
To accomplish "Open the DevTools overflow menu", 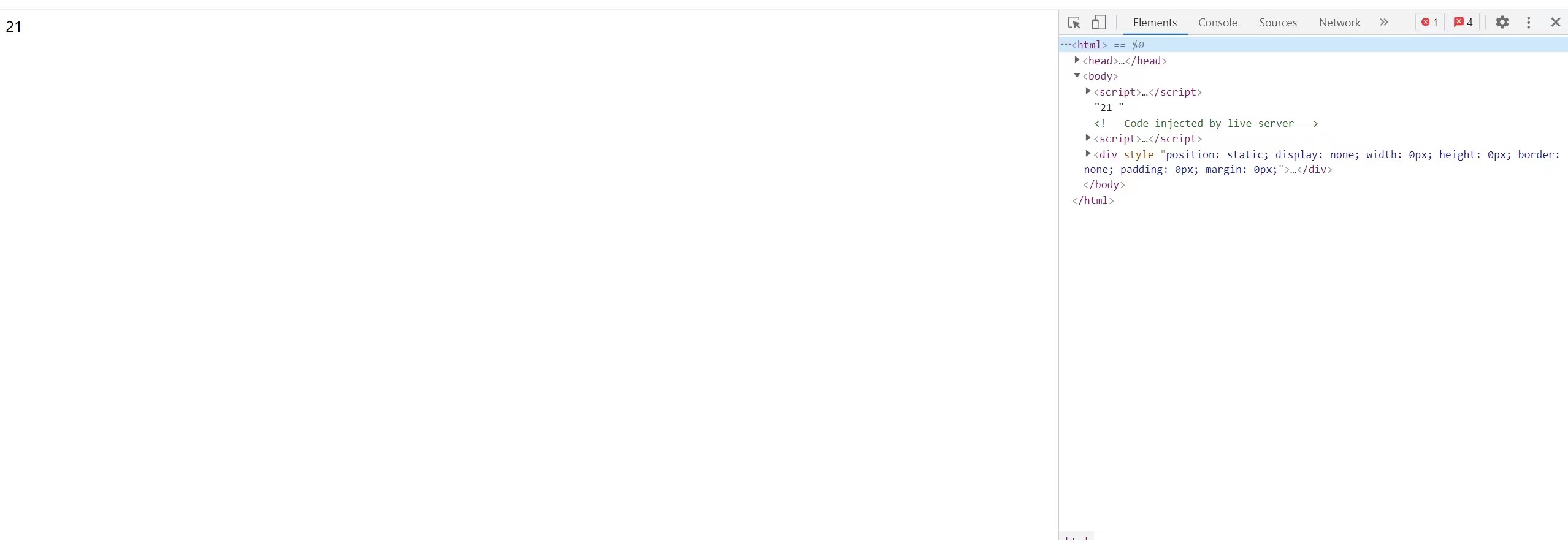I will pos(1528,23).
